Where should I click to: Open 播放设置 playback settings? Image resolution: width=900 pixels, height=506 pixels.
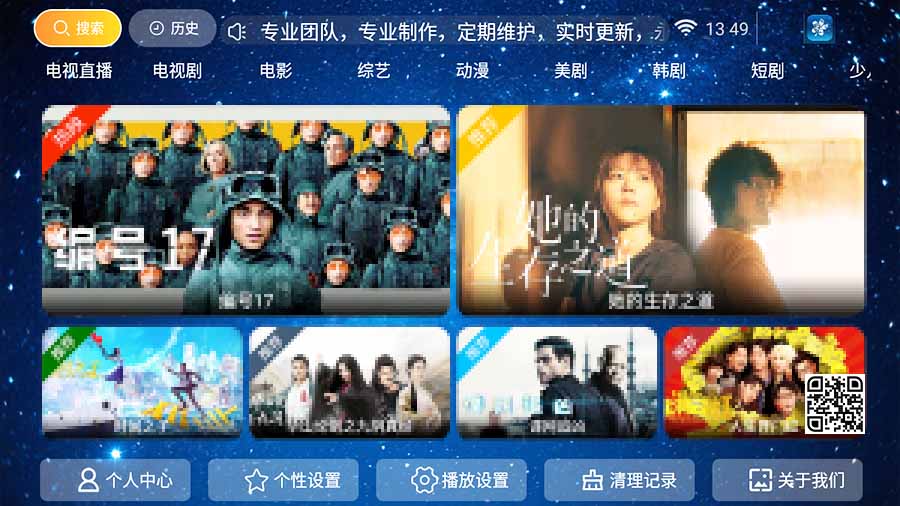461,480
